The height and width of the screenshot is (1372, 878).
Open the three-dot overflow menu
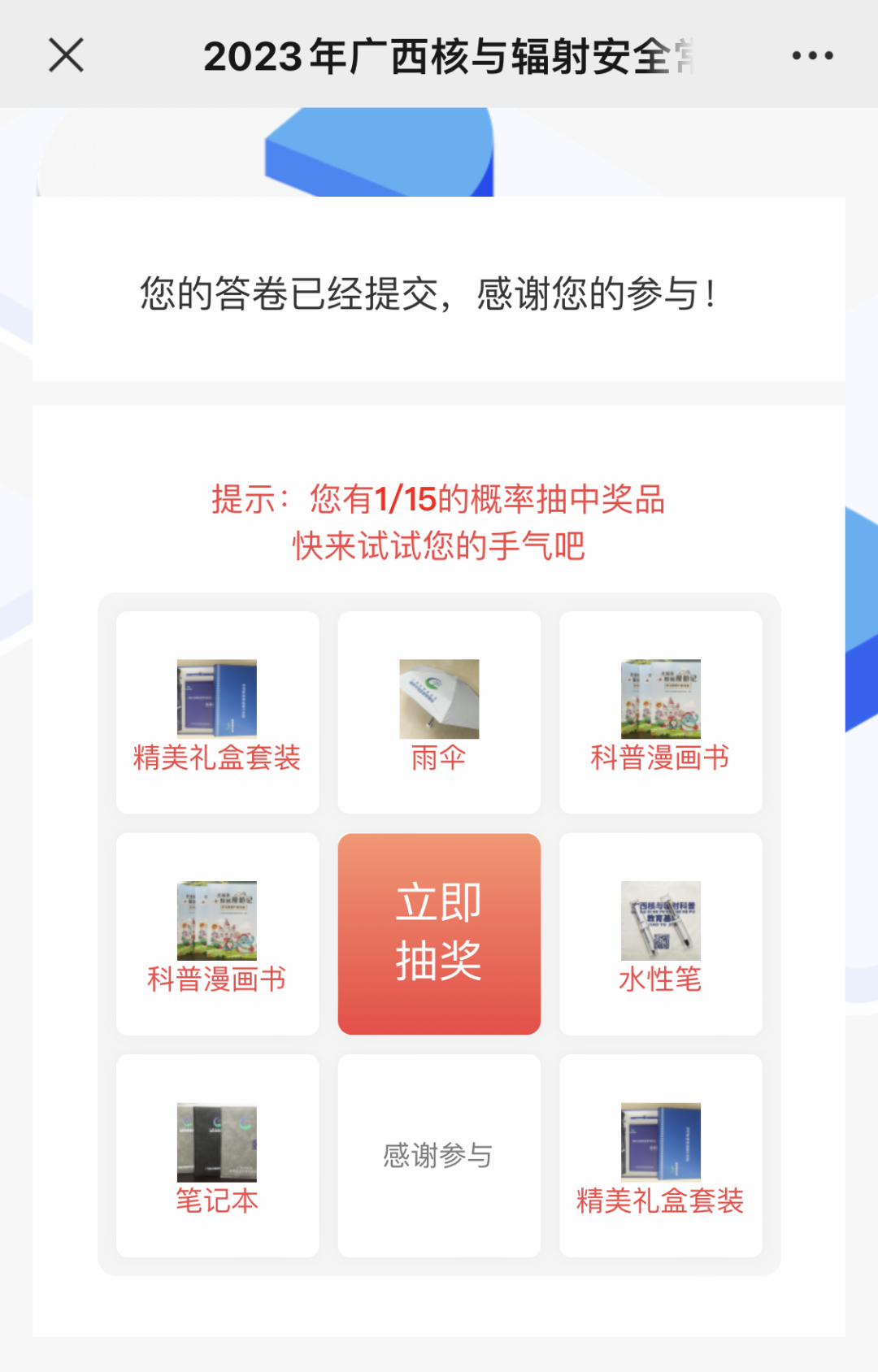tap(812, 55)
